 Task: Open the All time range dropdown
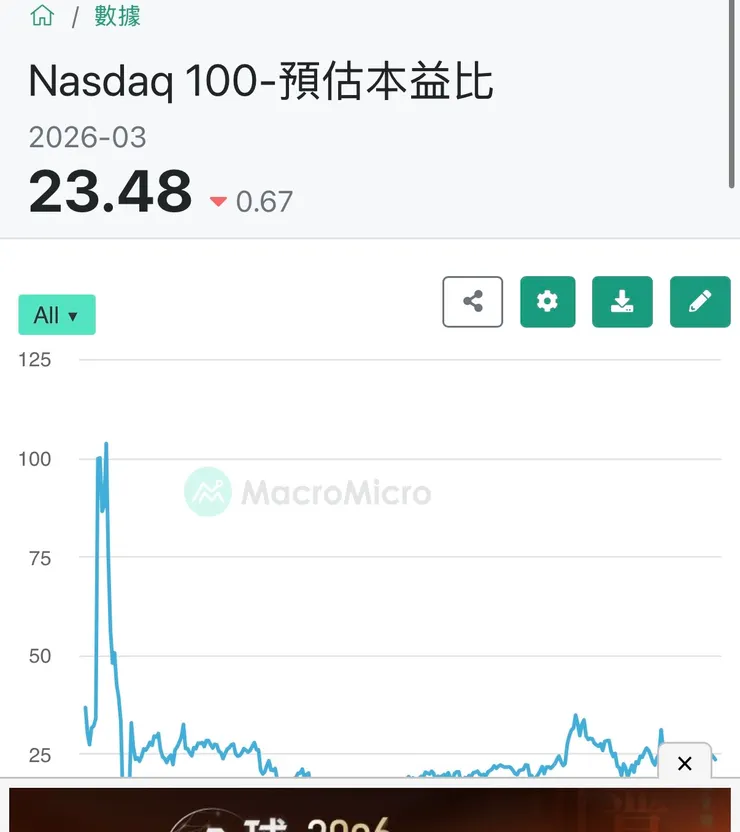tap(56, 314)
